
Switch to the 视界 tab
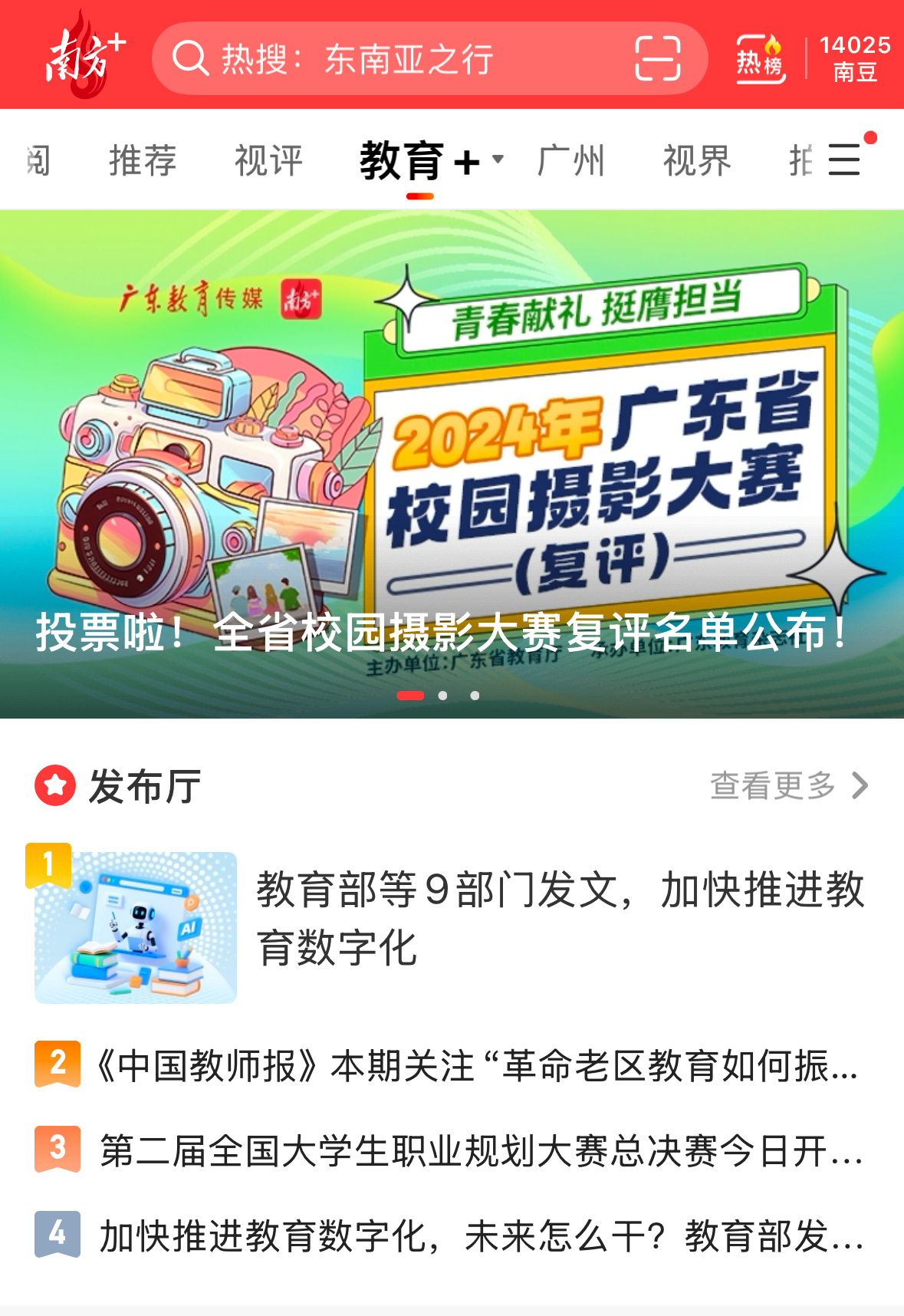pyautogui.click(x=696, y=160)
